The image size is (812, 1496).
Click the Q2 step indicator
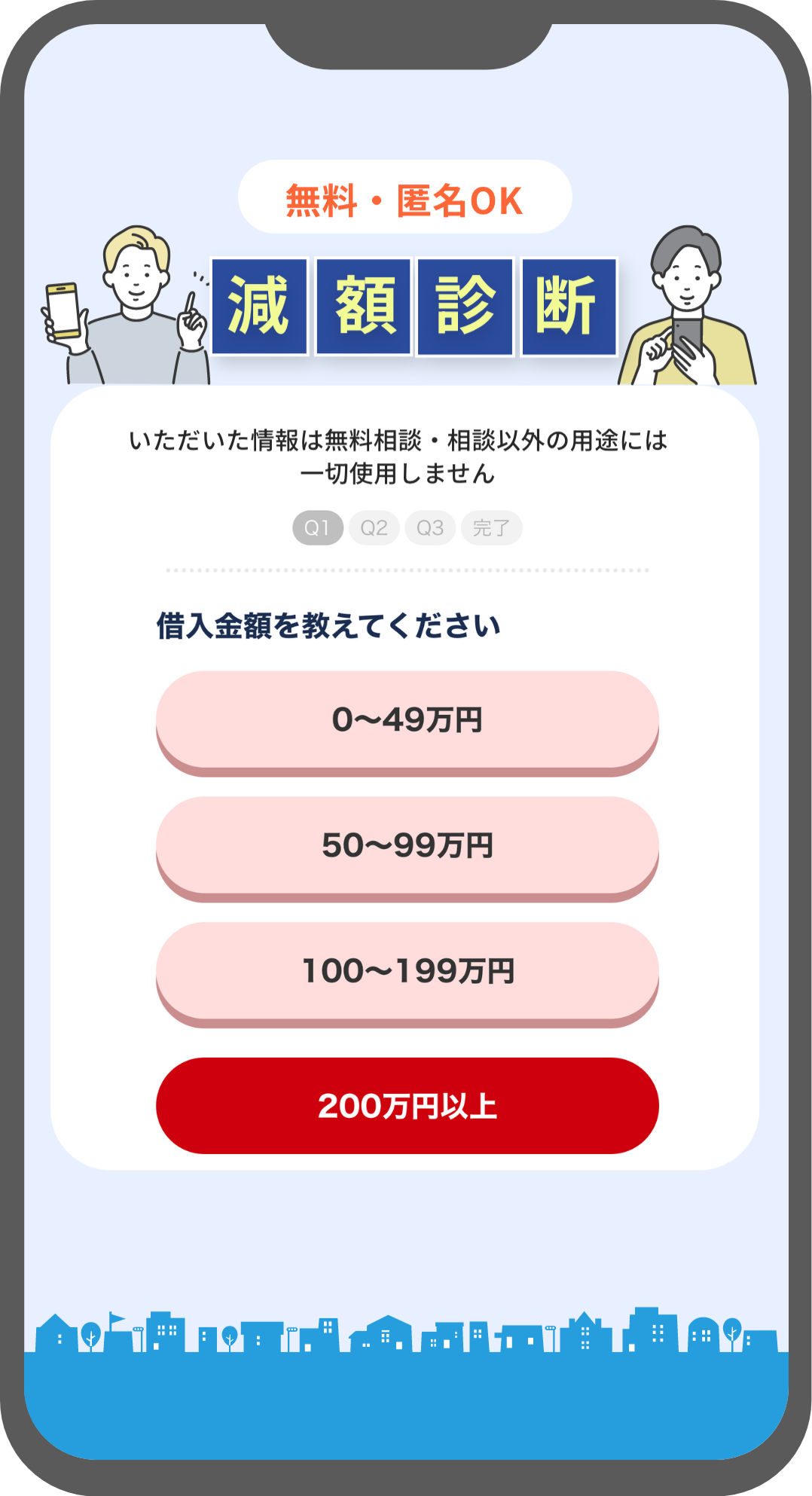pos(374,527)
